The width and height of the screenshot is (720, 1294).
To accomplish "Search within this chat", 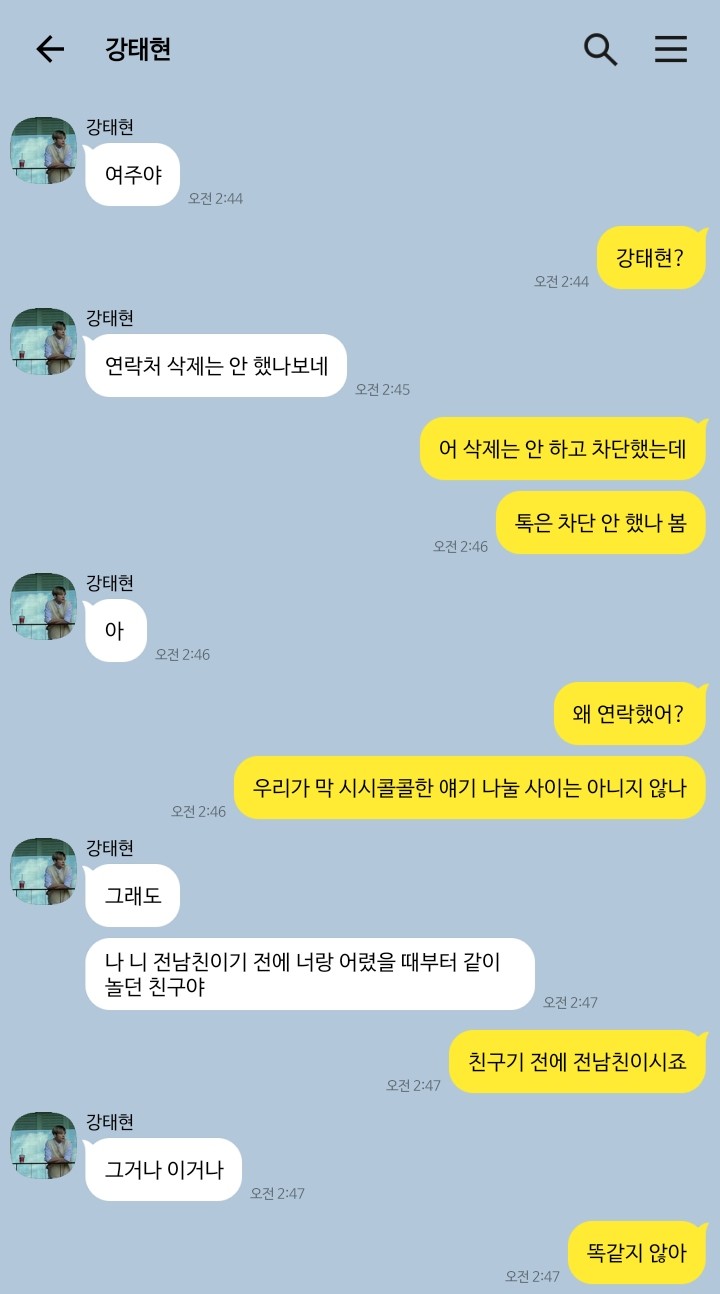I will point(600,49).
